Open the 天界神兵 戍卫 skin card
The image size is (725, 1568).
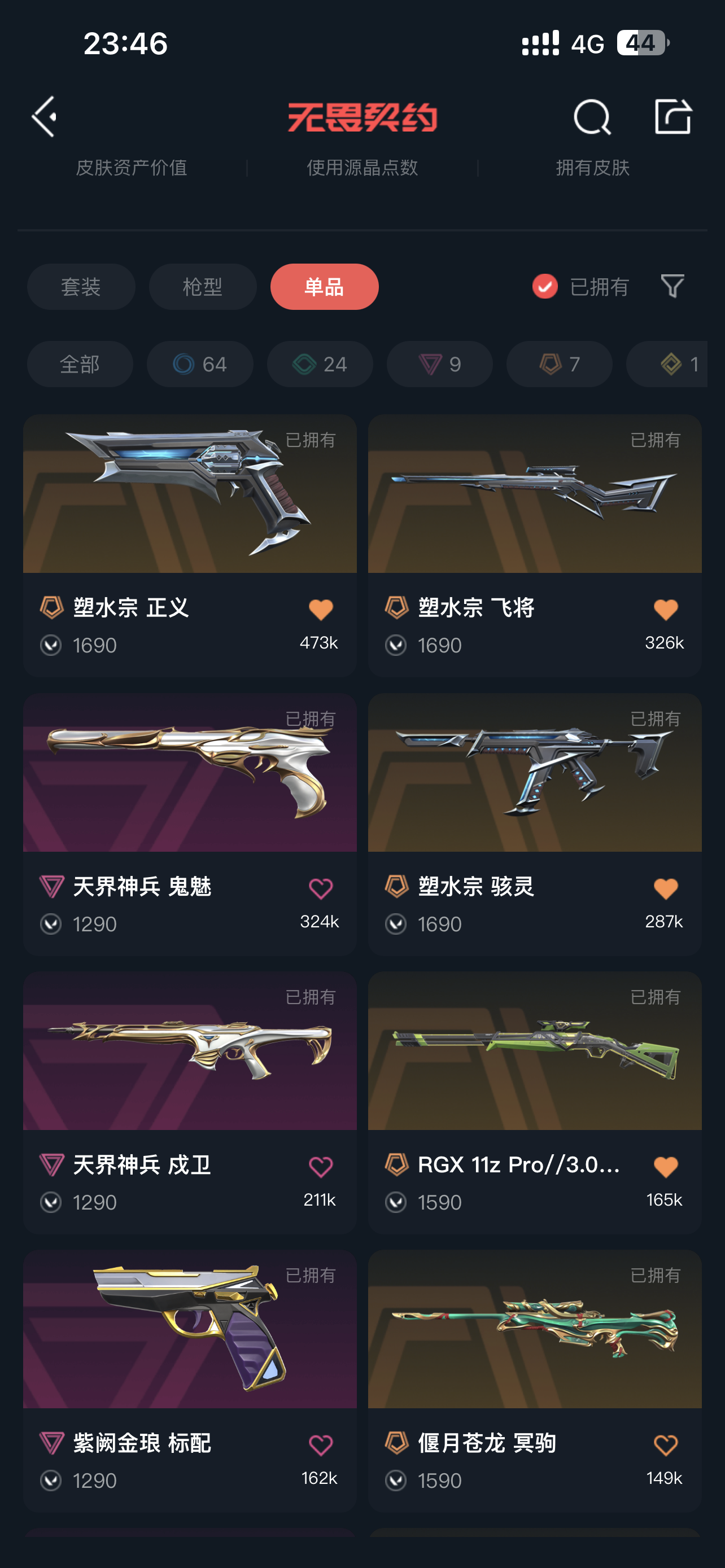pyautogui.click(x=190, y=1102)
